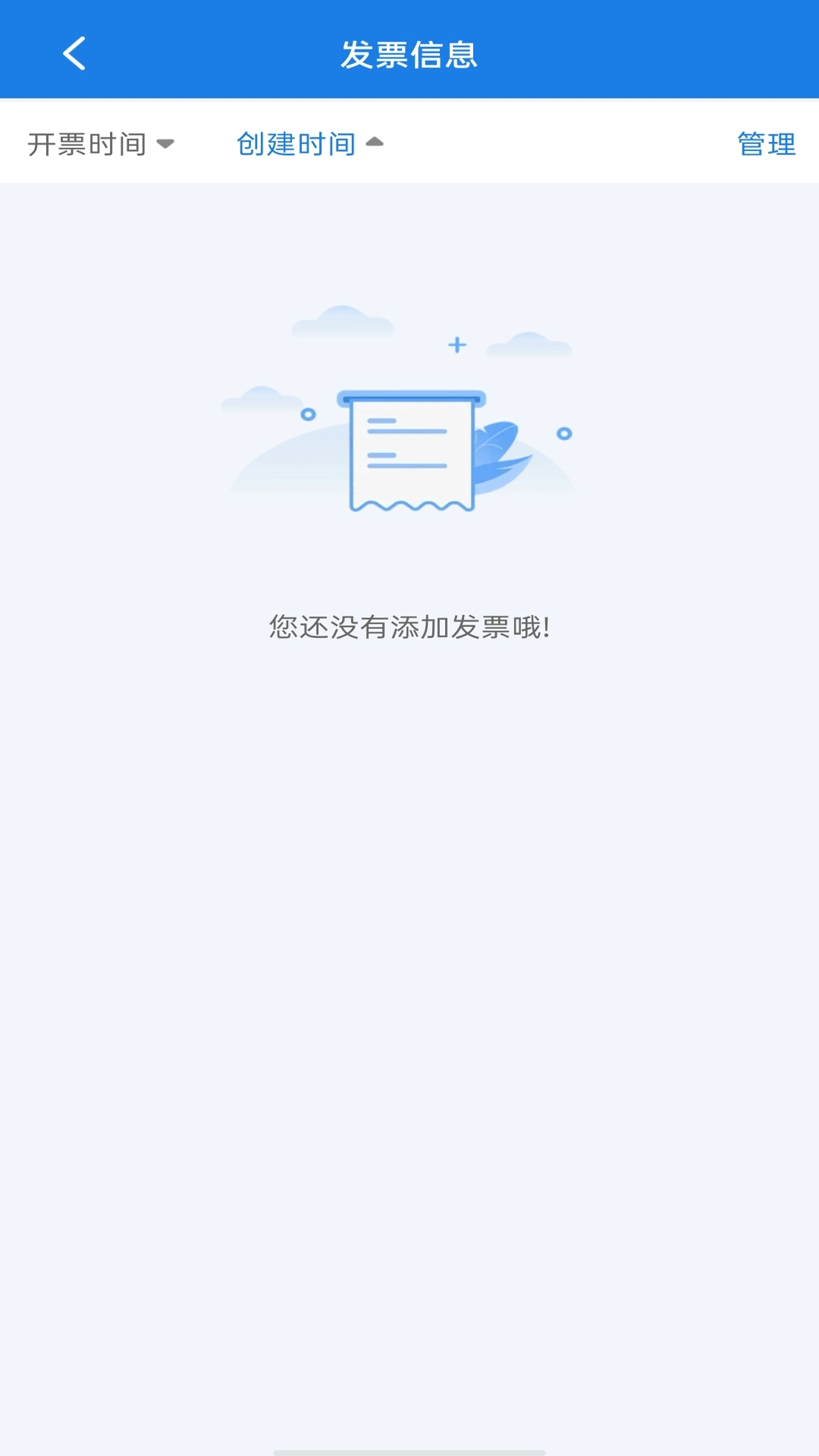Viewport: 819px width, 1456px height.
Task: Tap the right circle dot in the illustration
Action: (x=563, y=434)
